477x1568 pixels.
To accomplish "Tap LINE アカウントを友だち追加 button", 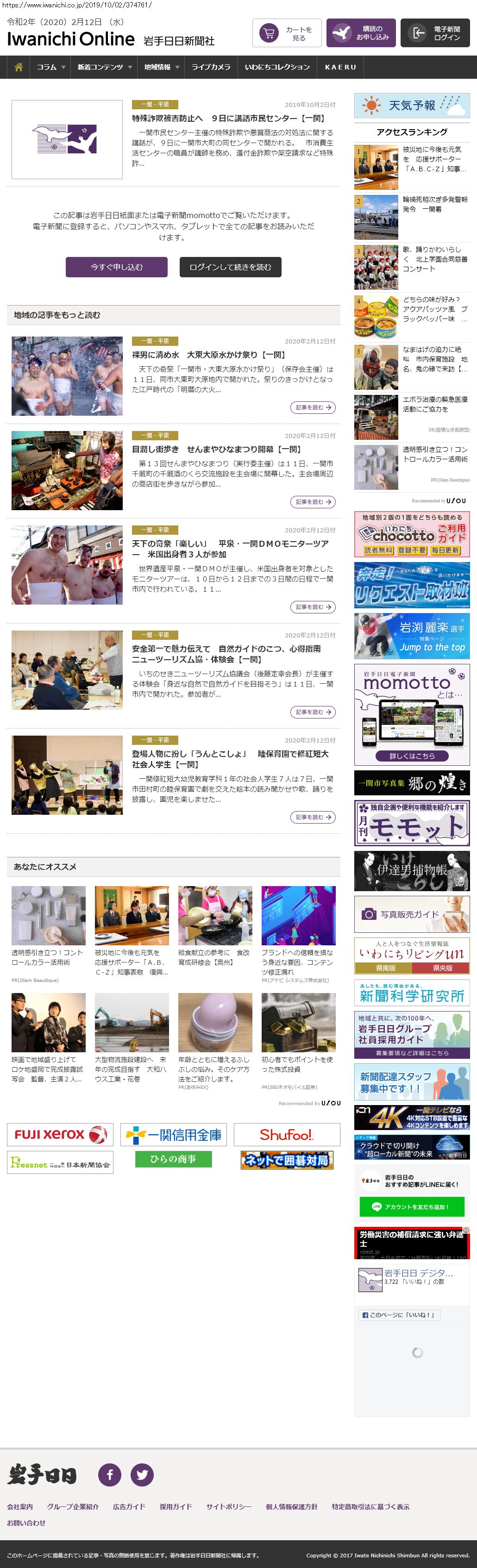I will [x=412, y=1206].
